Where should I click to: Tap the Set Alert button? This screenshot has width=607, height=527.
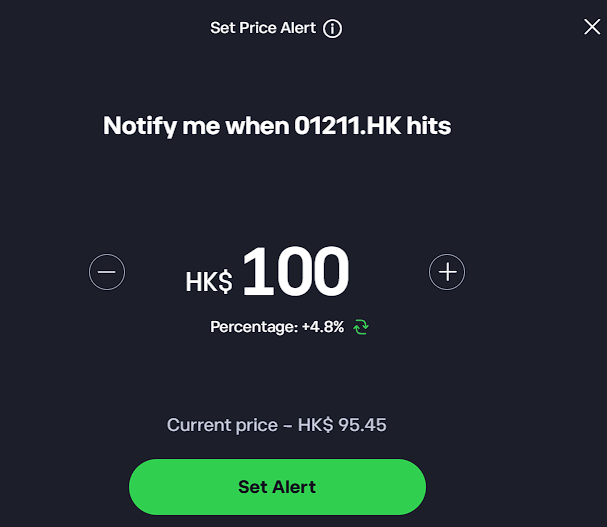[277, 487]
